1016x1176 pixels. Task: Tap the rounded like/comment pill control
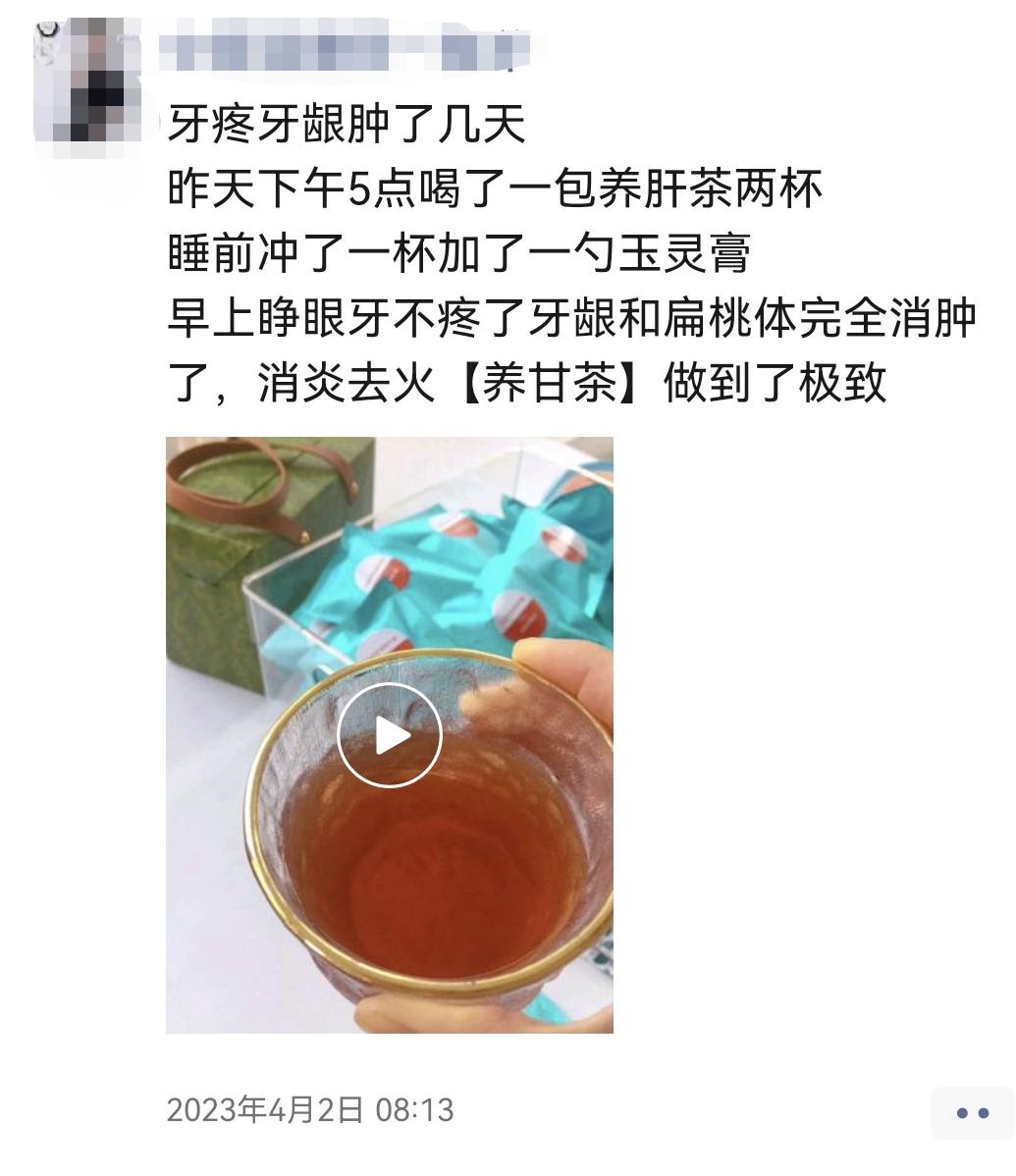tap(972, 1113)
